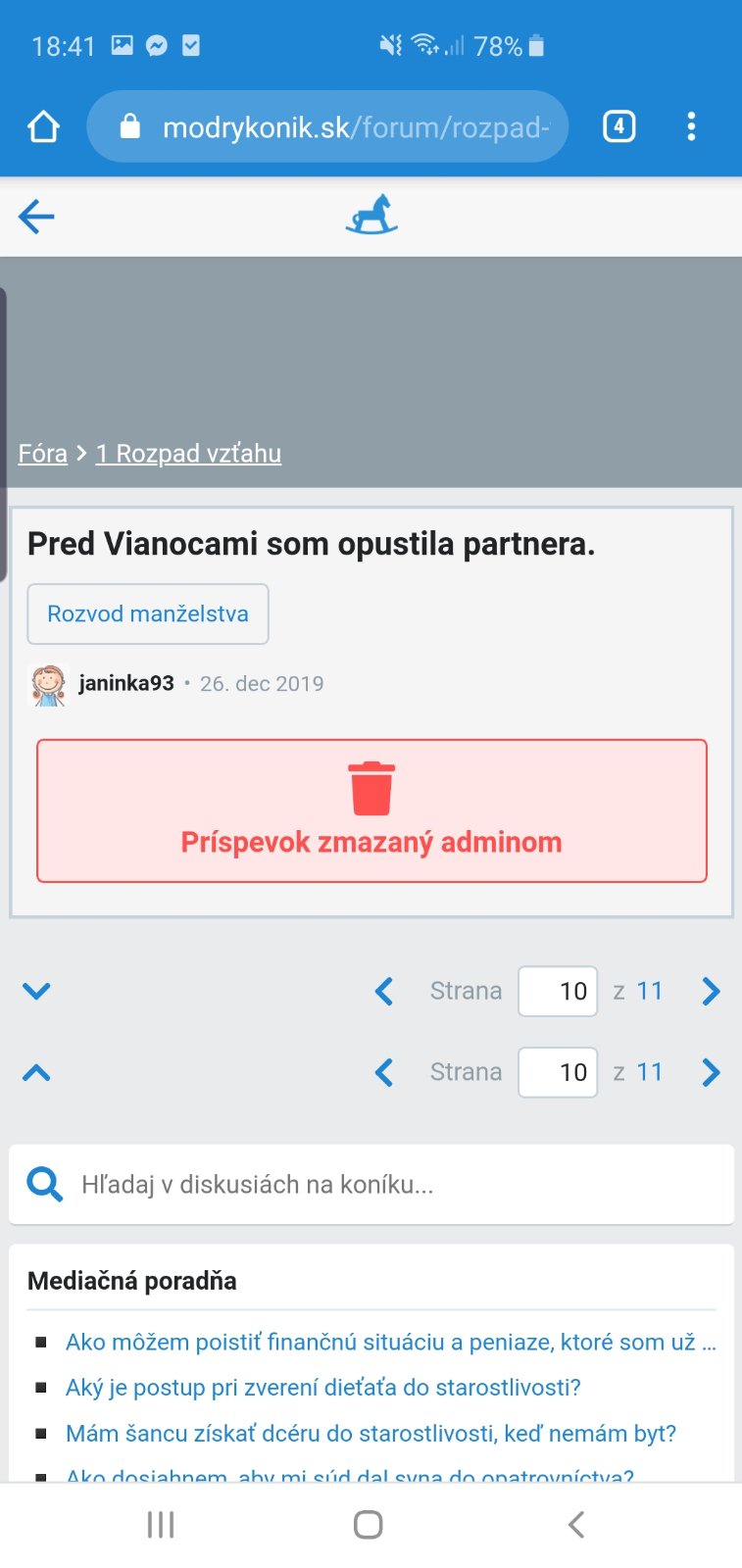742x1568 pixels.
Task: Jump down with the down chevron
Action: [36, 991]
